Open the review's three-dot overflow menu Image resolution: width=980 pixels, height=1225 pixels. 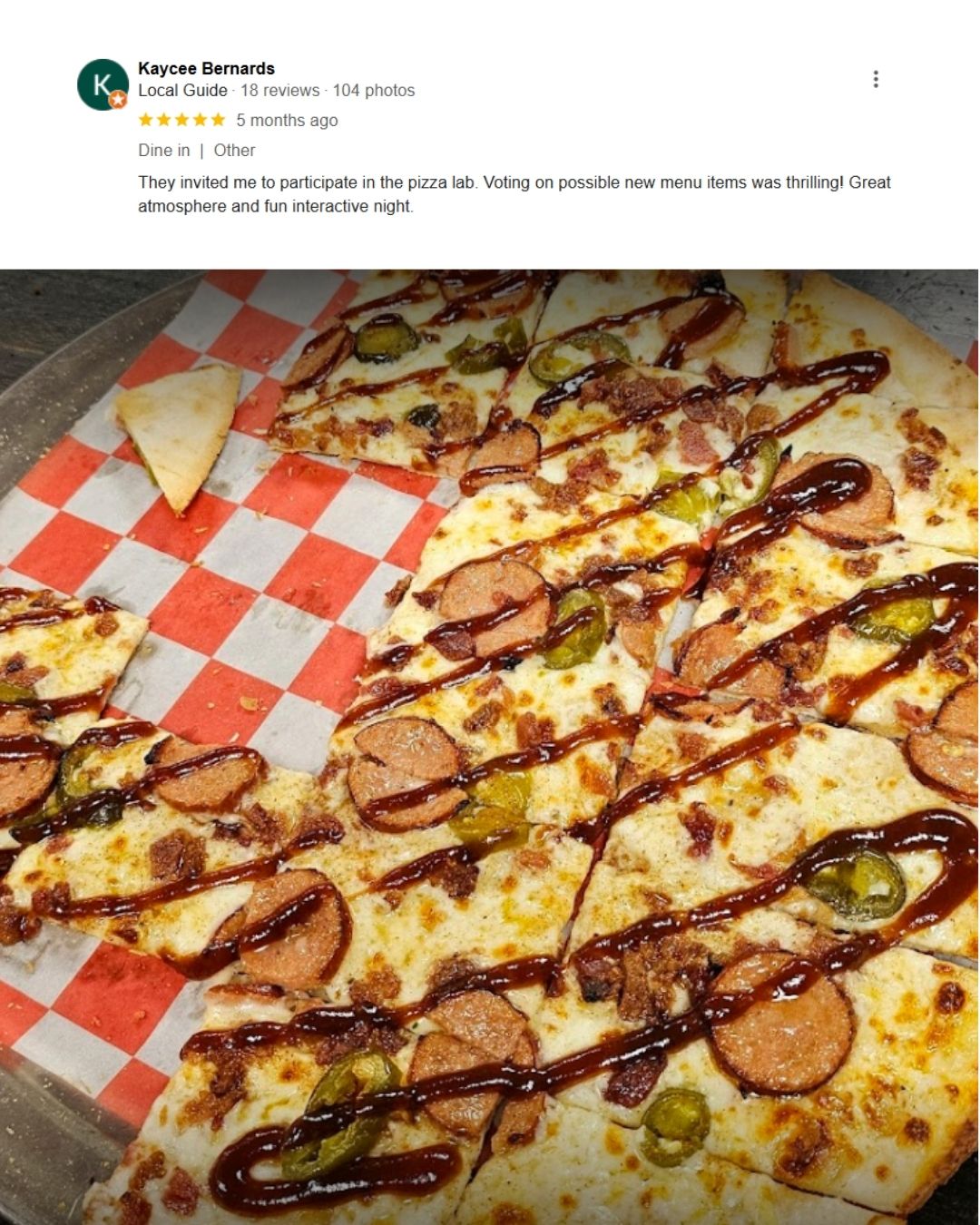[x=876, y=79]
